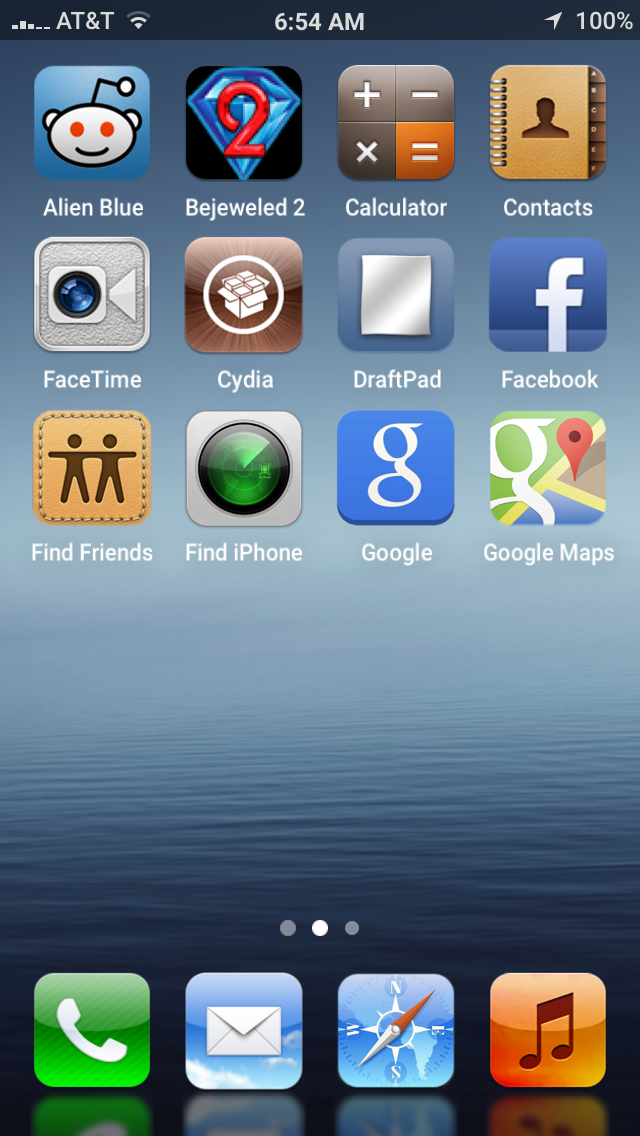Open the Calculator app
This screenshot has width=640, height=1136.
(x=396, y=123)
